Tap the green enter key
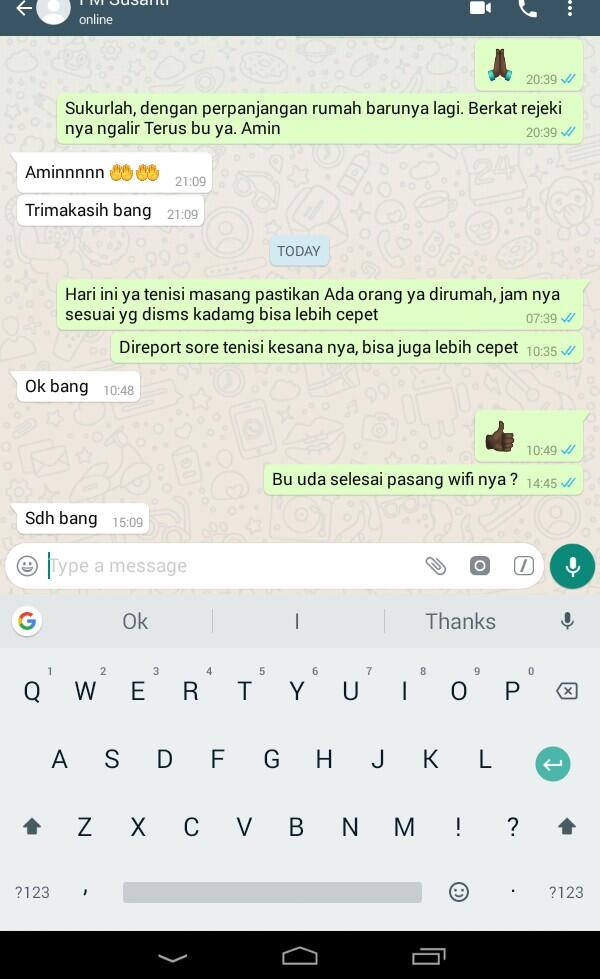The image size is (600, 979). coord(552,765)
